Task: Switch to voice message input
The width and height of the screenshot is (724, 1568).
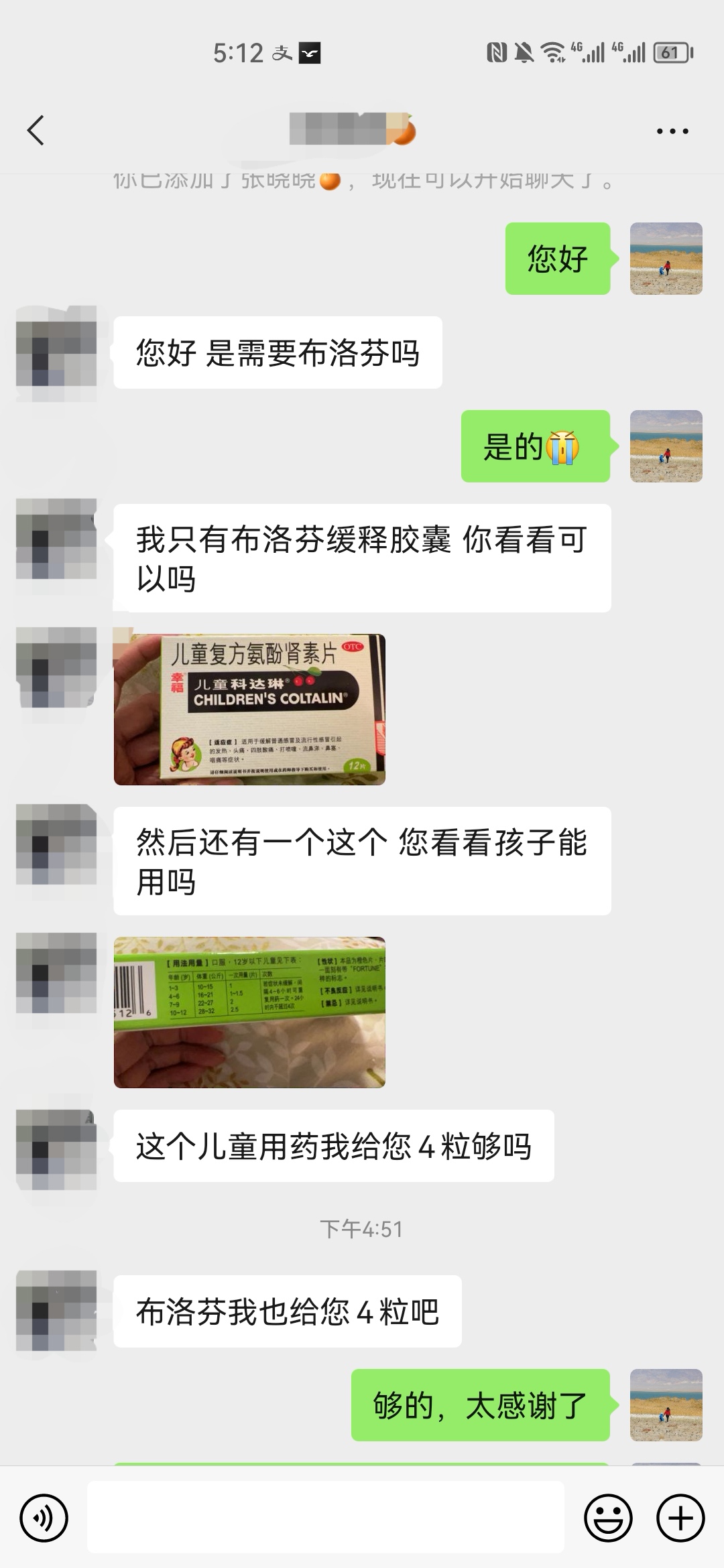Action: coord(44,1518)
